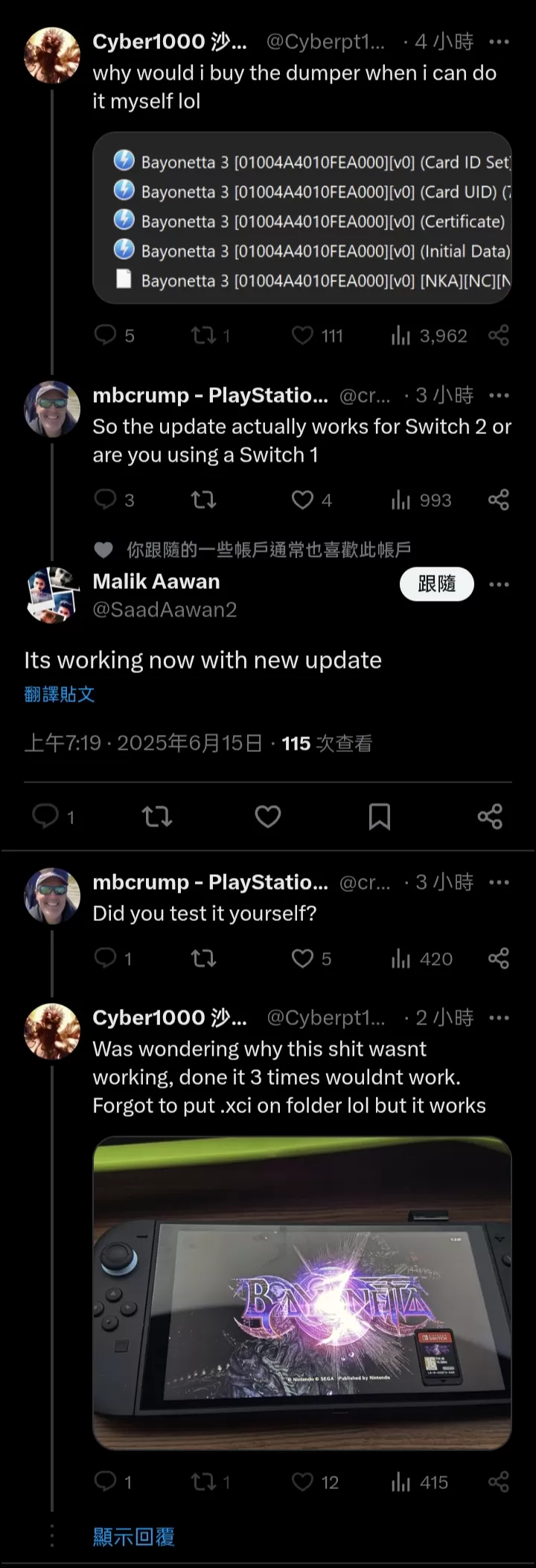536x1568 pixels.
Task: Open overflow menu on Malik Aawan's post
Action: (499, 584)
